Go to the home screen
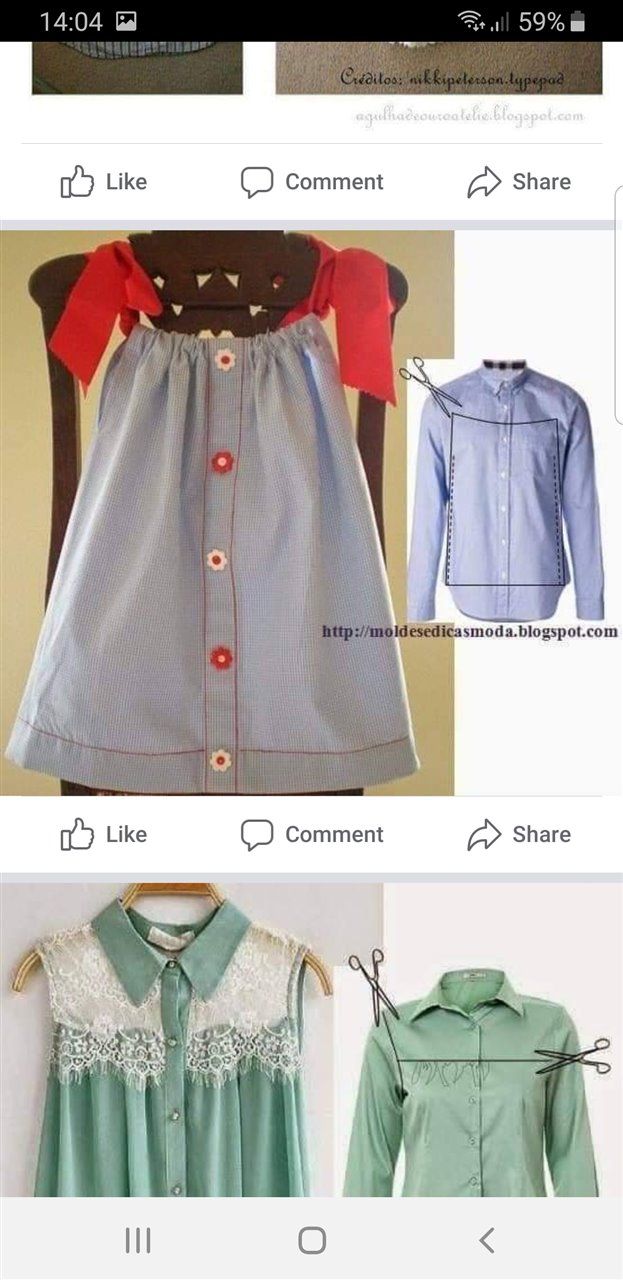 (312, 1240)
